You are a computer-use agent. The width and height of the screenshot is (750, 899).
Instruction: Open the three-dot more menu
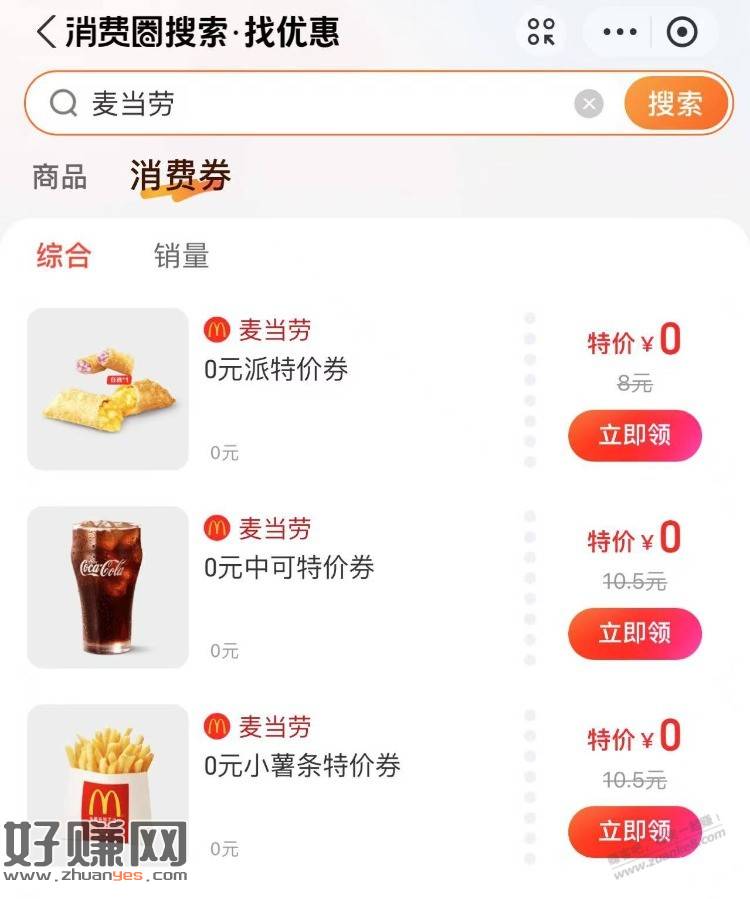[x=620, y=33]
